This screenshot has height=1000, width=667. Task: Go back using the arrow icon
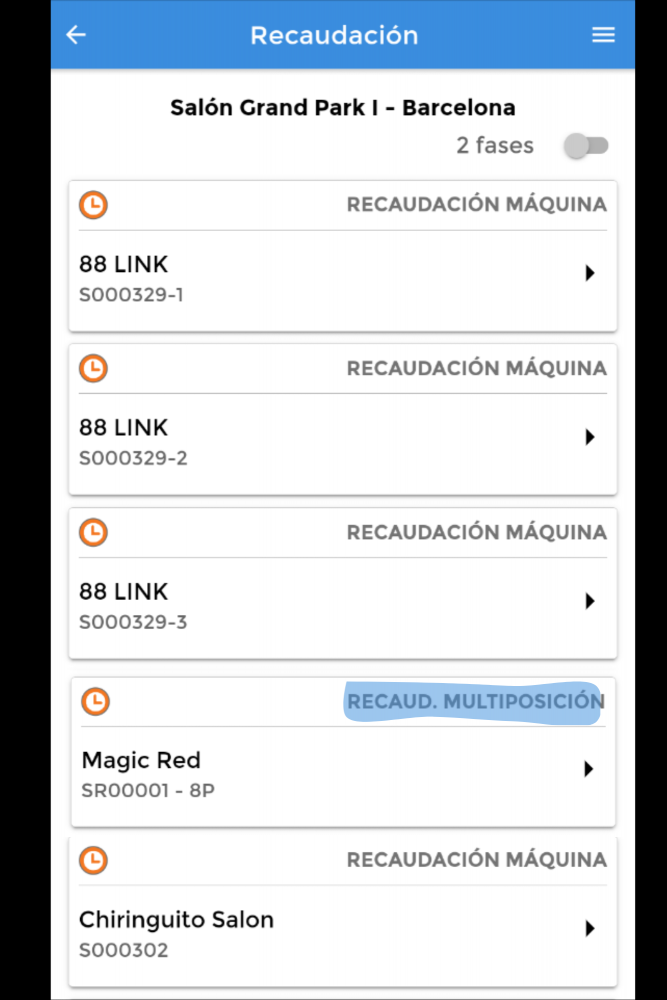click(76, 35)
